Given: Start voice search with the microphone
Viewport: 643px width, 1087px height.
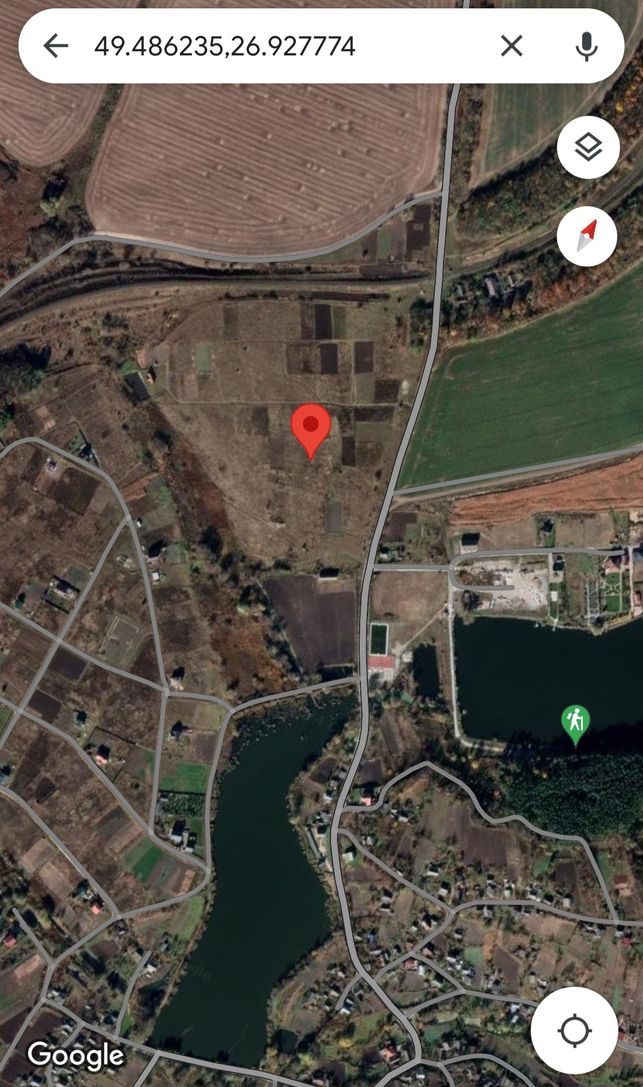Looking at the screenshot, I should (x=586, y=46).
